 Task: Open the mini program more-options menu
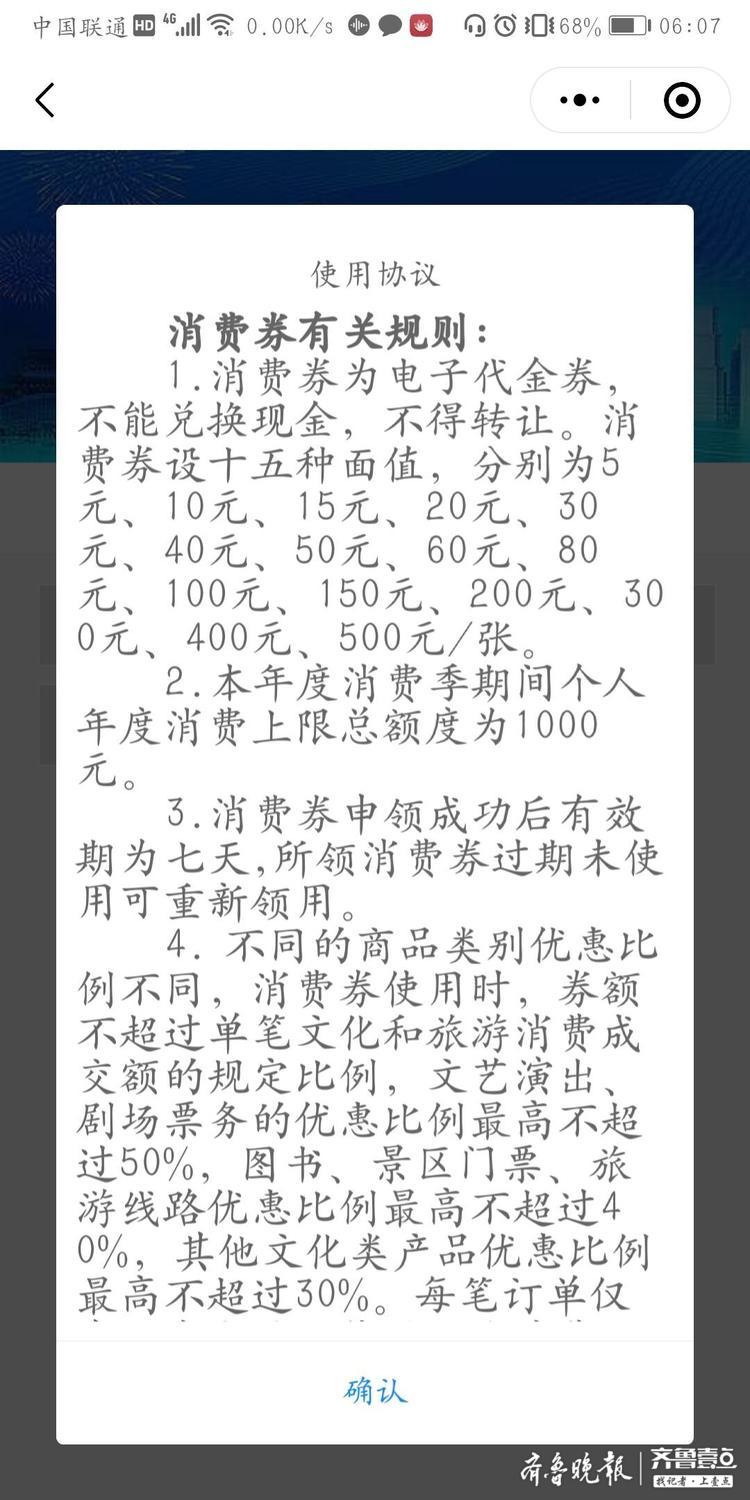coord(580,100)
